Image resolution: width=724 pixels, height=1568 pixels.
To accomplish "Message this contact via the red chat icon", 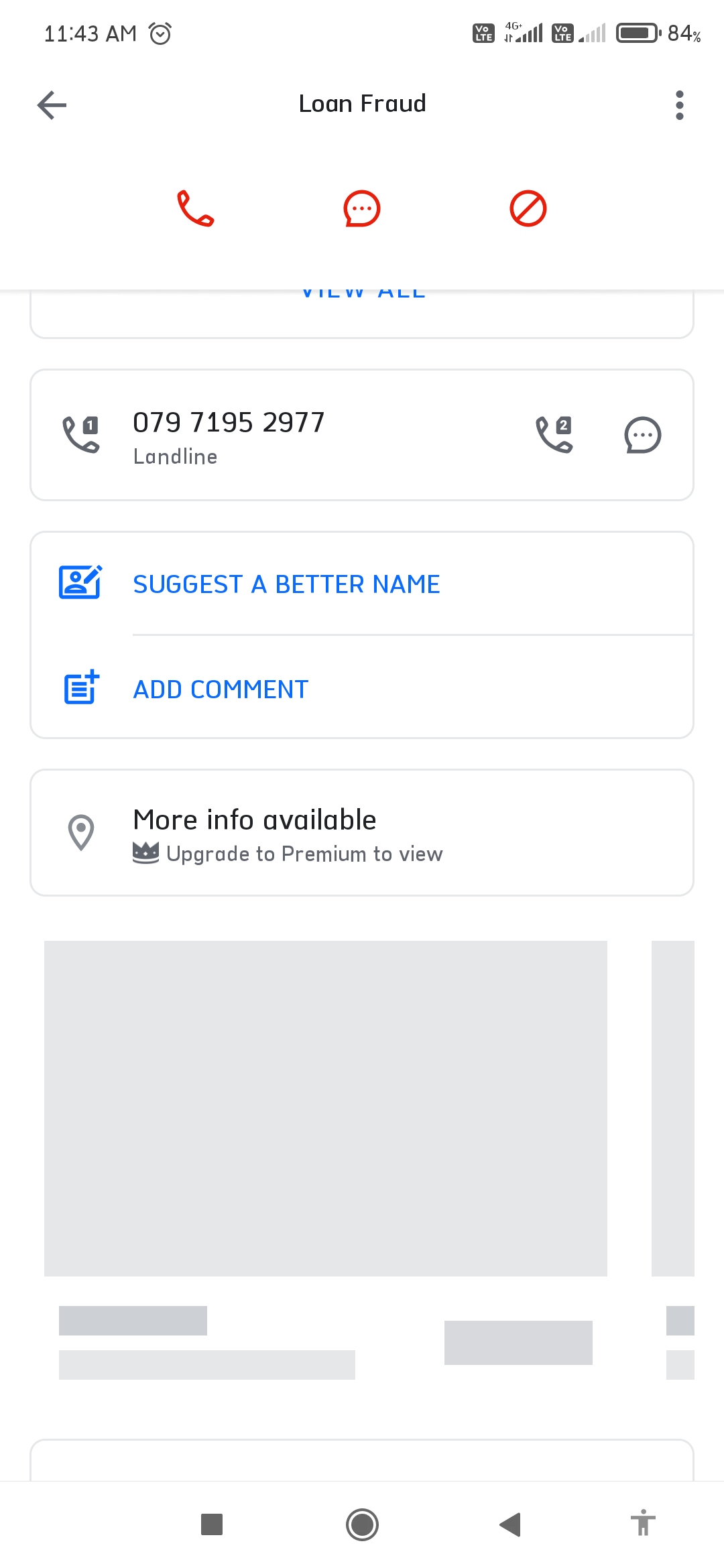I will point(362,208).
